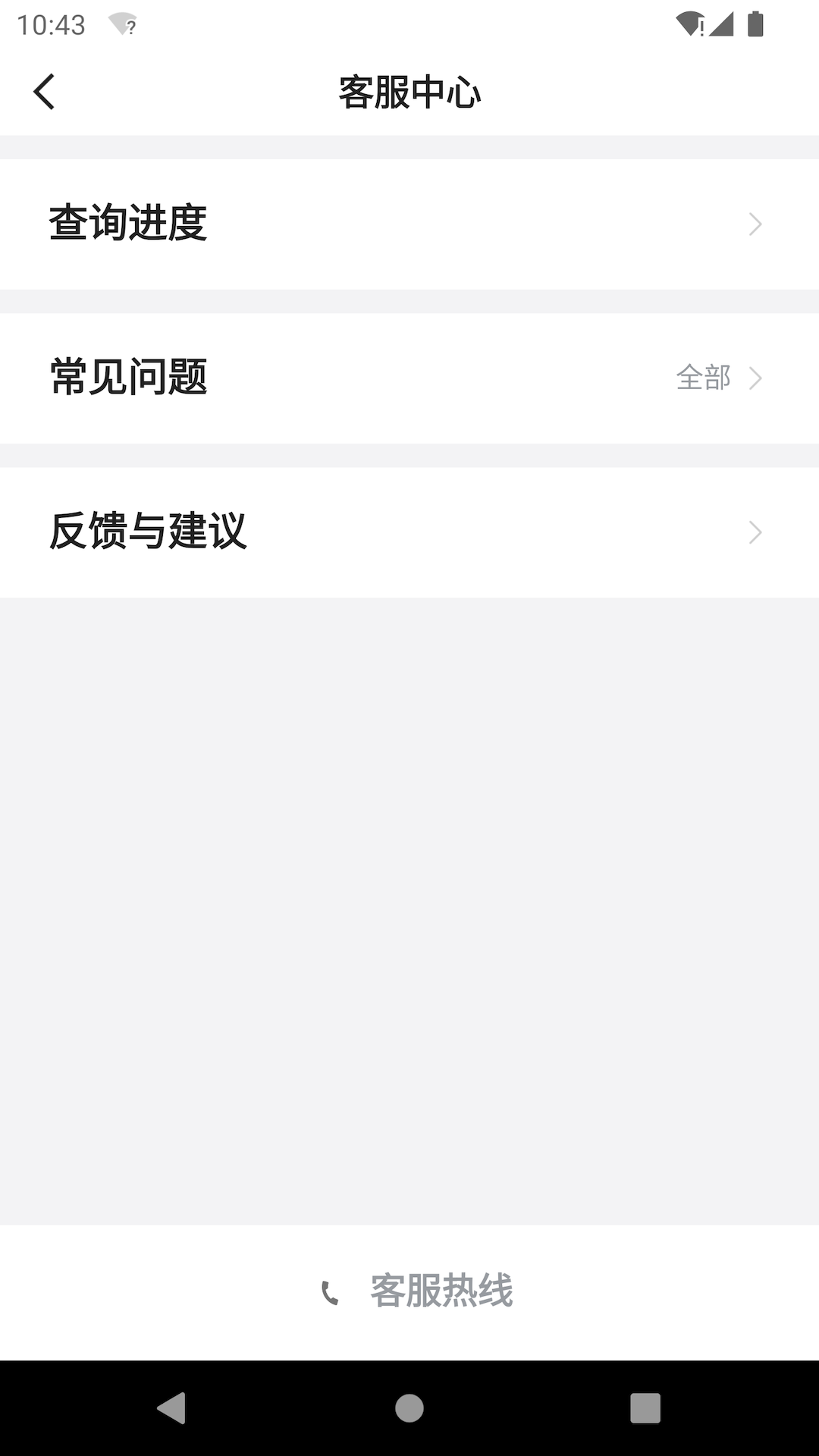
Task: Open 反馈与建议 via its chevron arrow
Action: (755, 533)
